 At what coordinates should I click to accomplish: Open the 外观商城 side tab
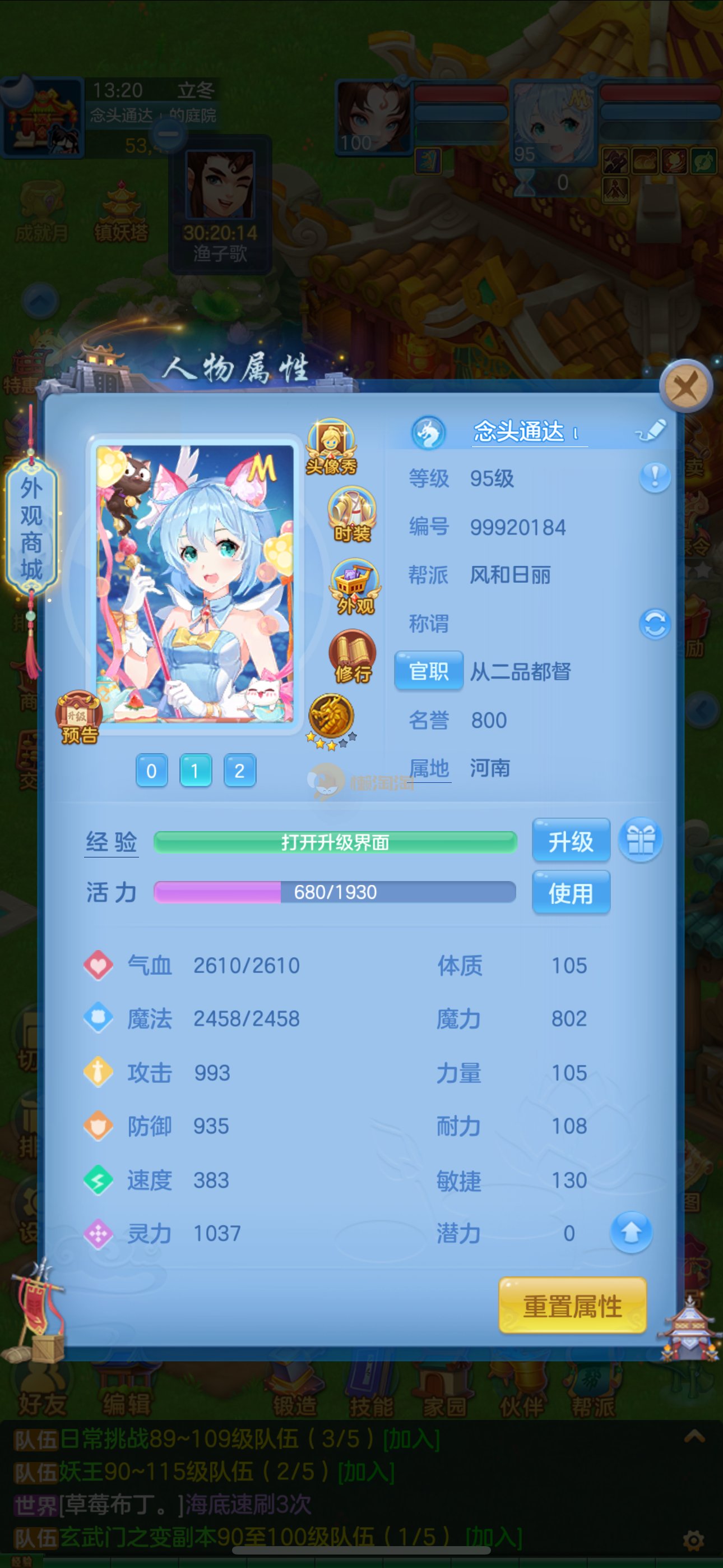pos(31,528)
